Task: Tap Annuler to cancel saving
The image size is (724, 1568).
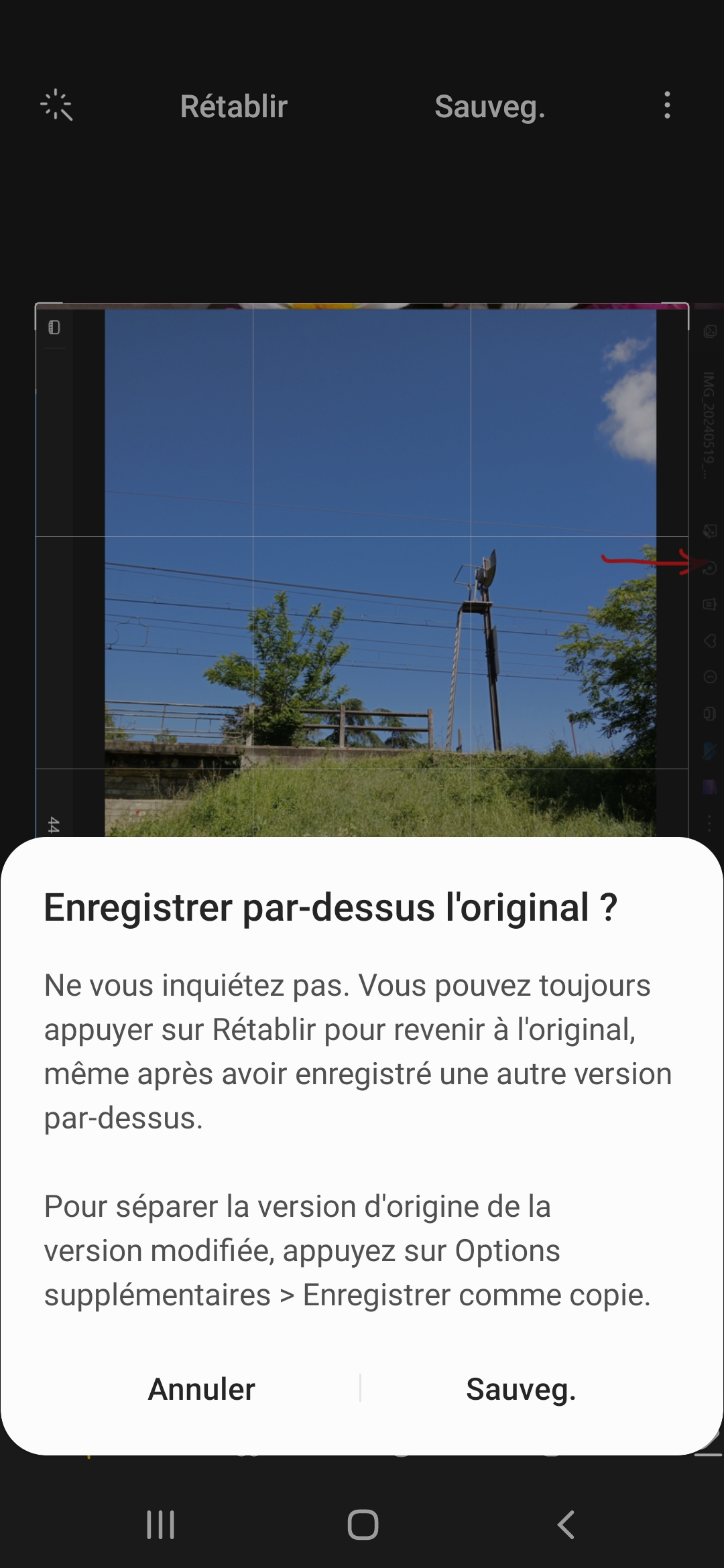Action: pos(201,1389)
